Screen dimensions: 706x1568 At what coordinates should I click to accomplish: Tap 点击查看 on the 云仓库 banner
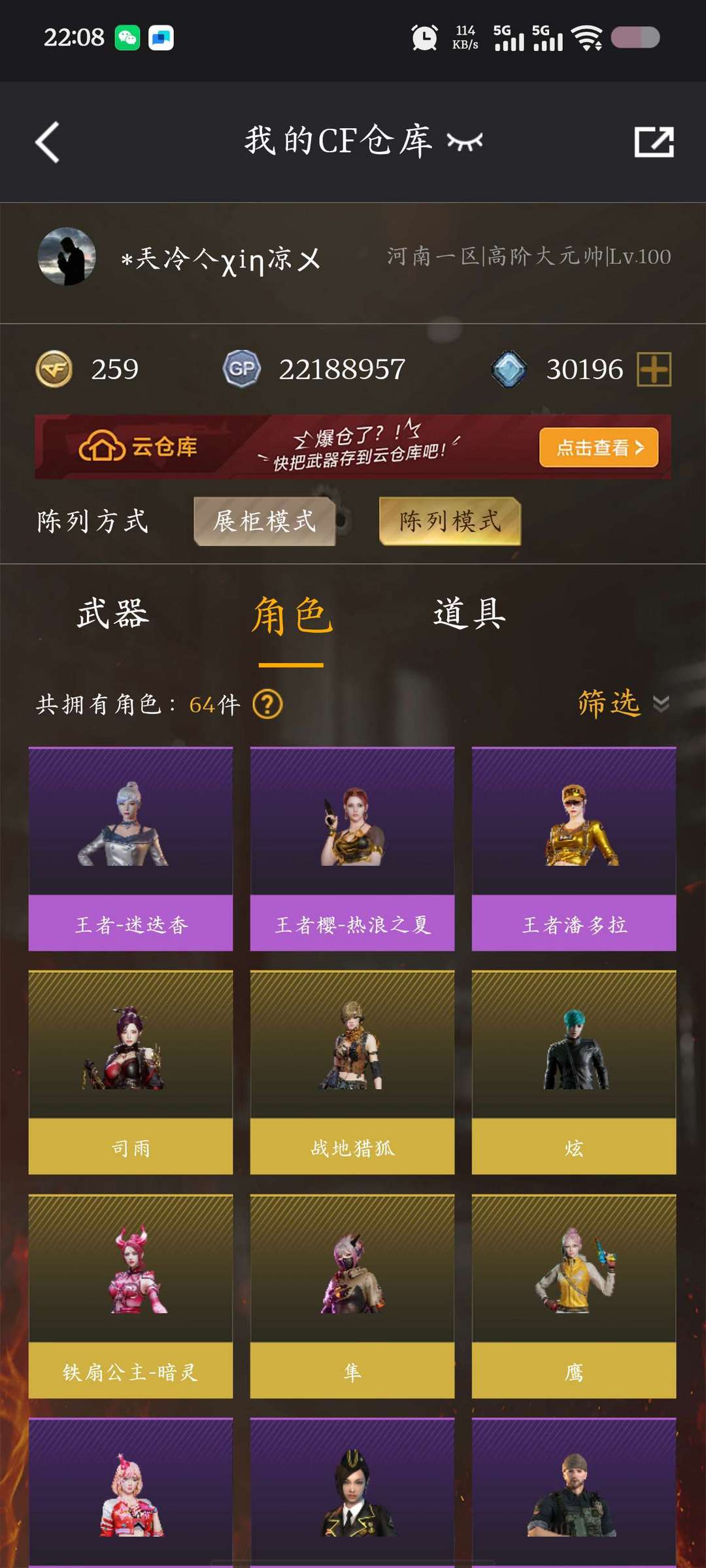(x=598, y=448)
